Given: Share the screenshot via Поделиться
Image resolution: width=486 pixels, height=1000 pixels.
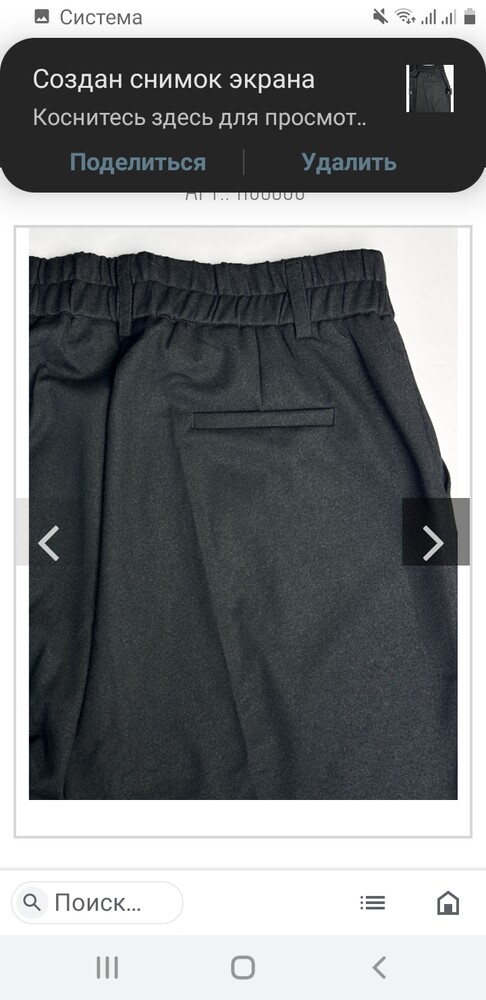Looking at the screenshot, I should [138, 162].
